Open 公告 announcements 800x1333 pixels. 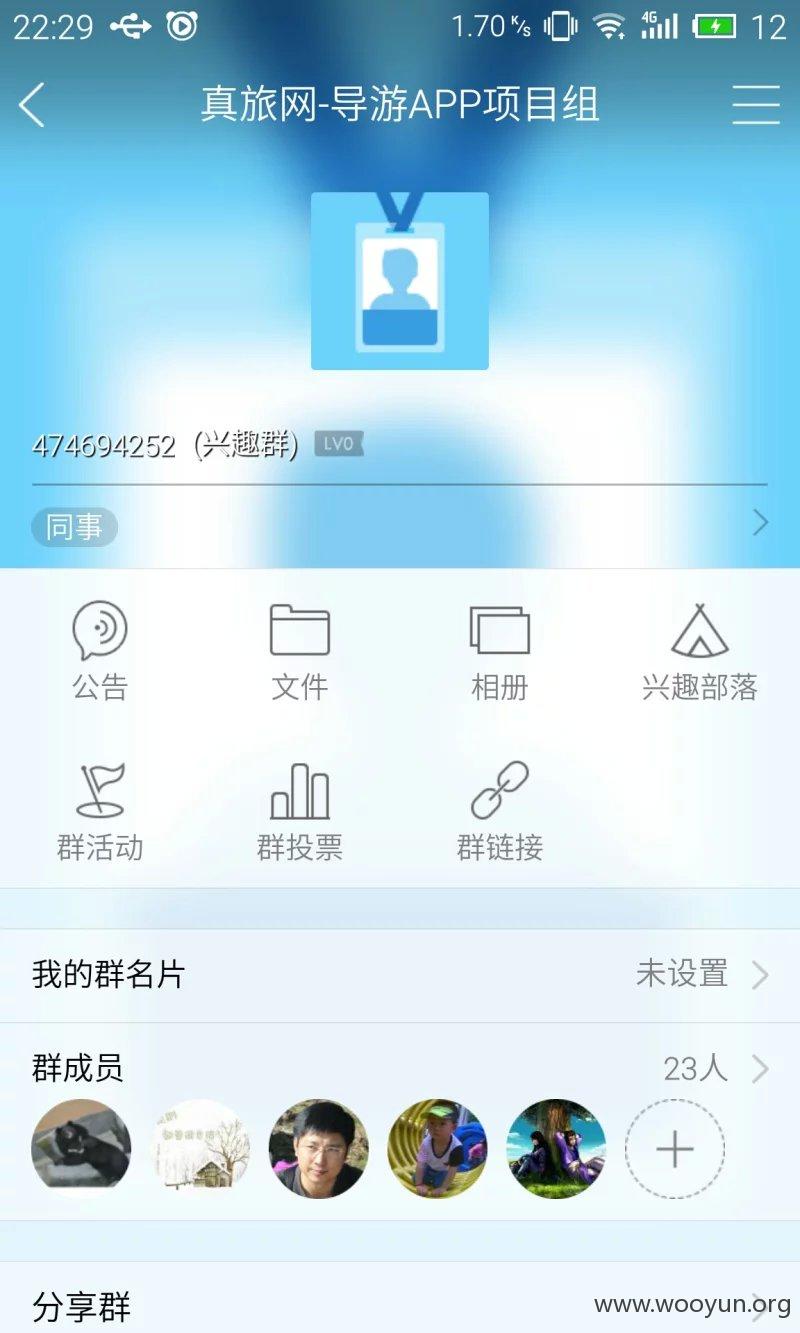[100, 651]
